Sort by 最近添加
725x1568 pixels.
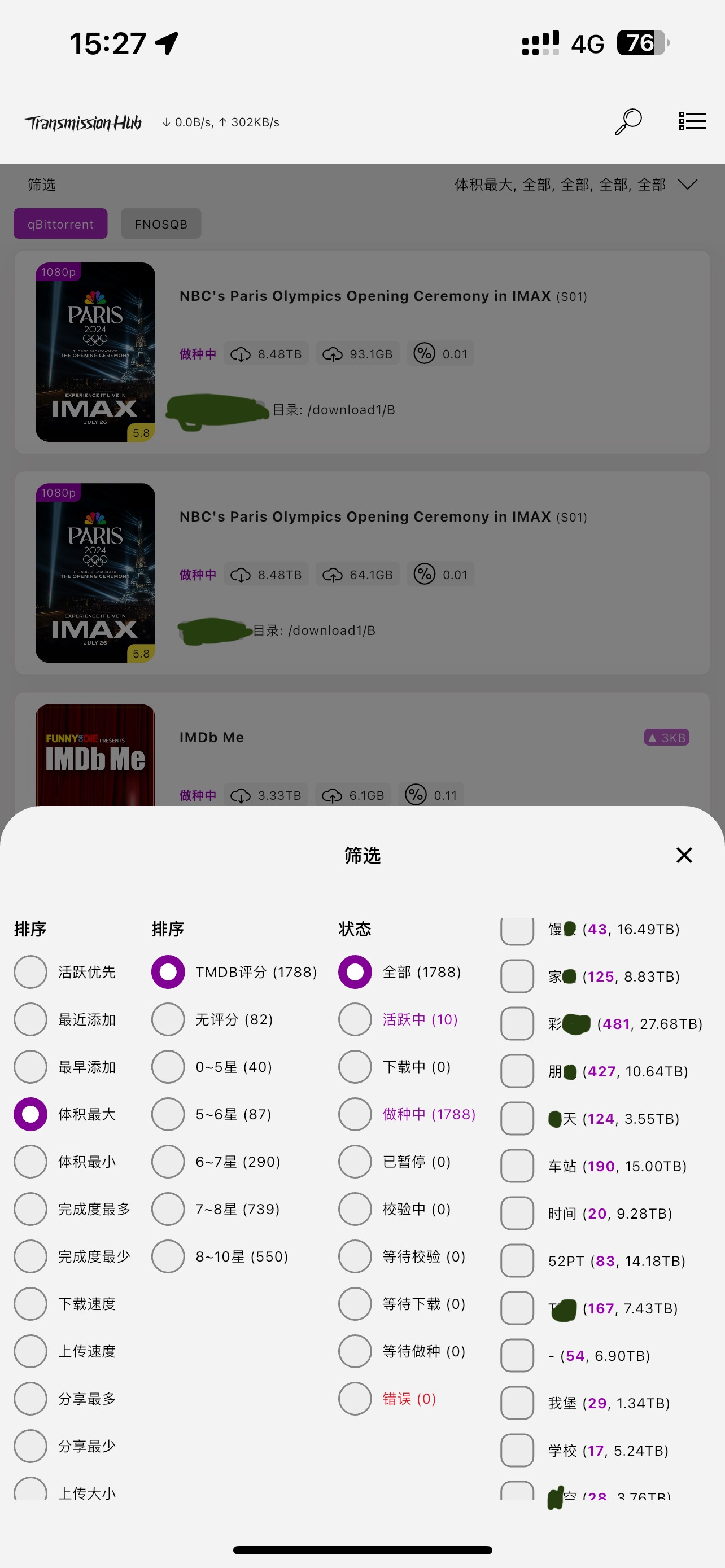pos(30,1019)
